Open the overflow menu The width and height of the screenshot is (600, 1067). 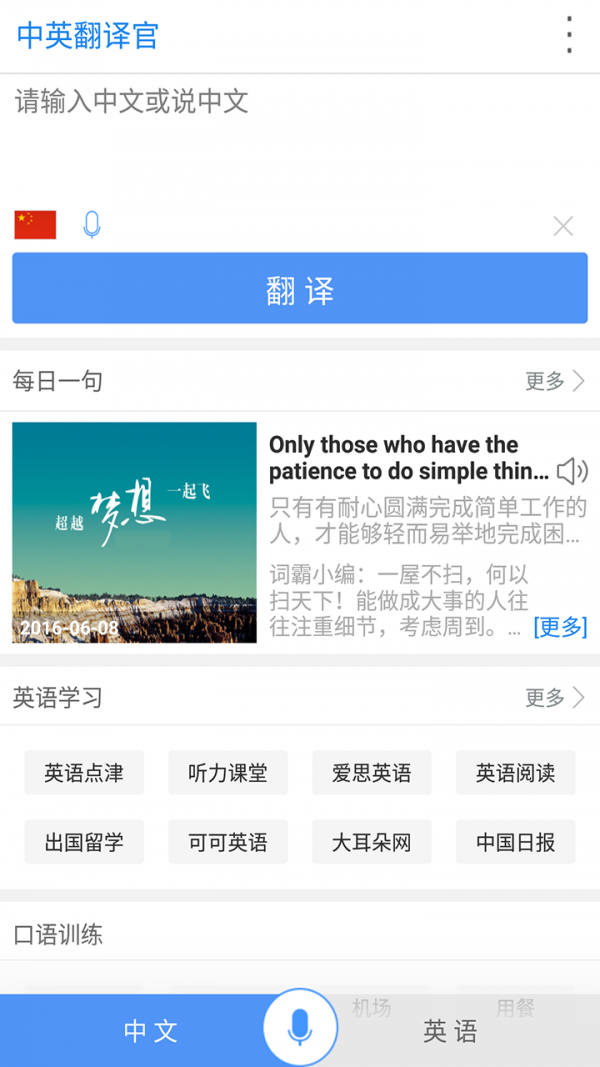pyautogui.click(x=569, y=35)
